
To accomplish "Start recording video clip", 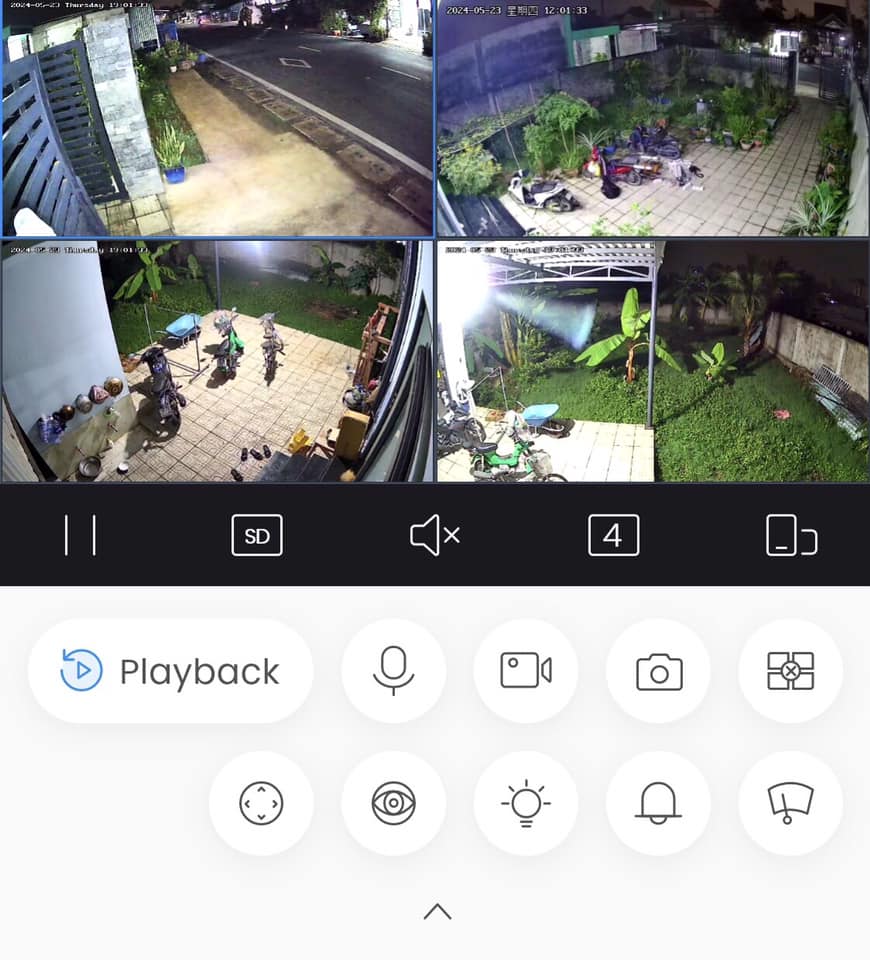I will [526, 671].
